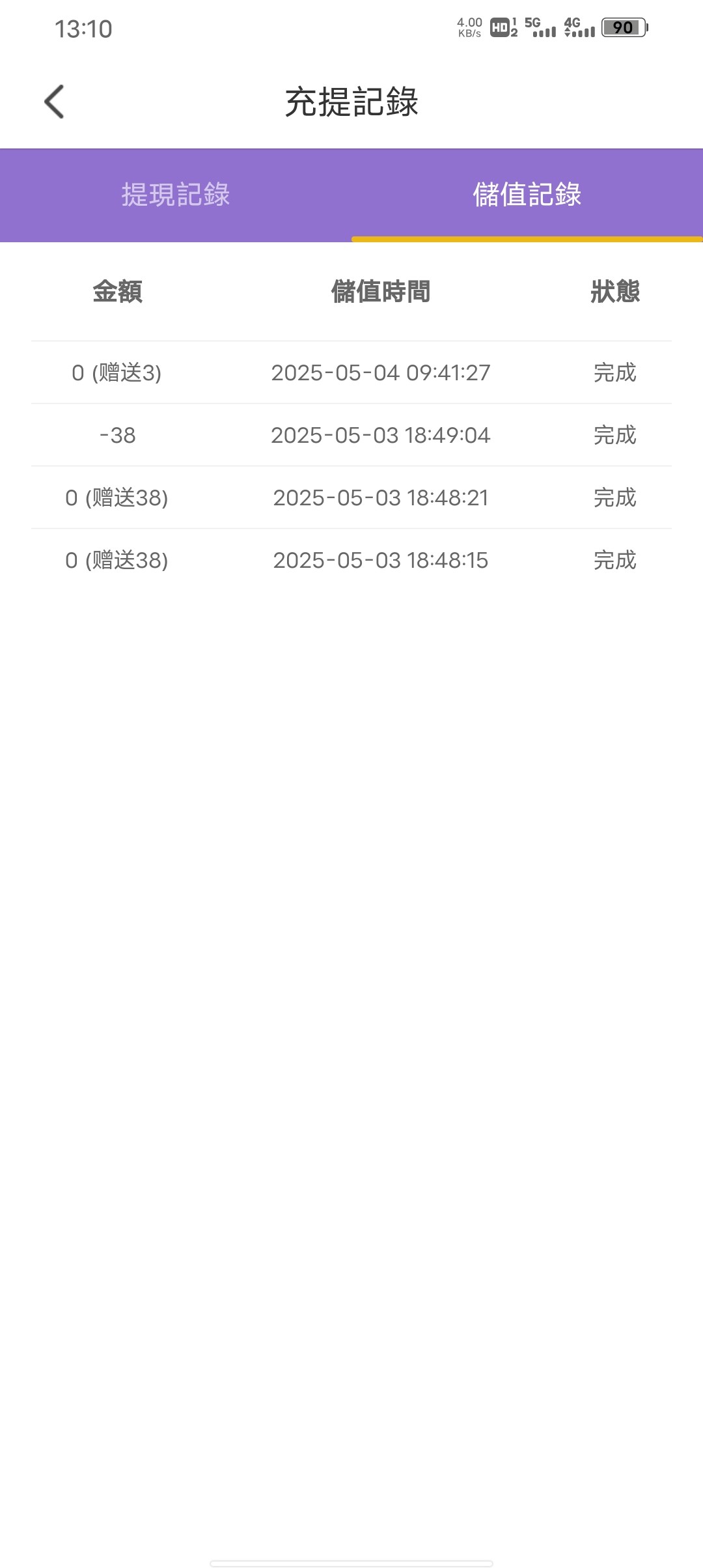
Task: Tap the 金額 column header
Action: [117, 292]
